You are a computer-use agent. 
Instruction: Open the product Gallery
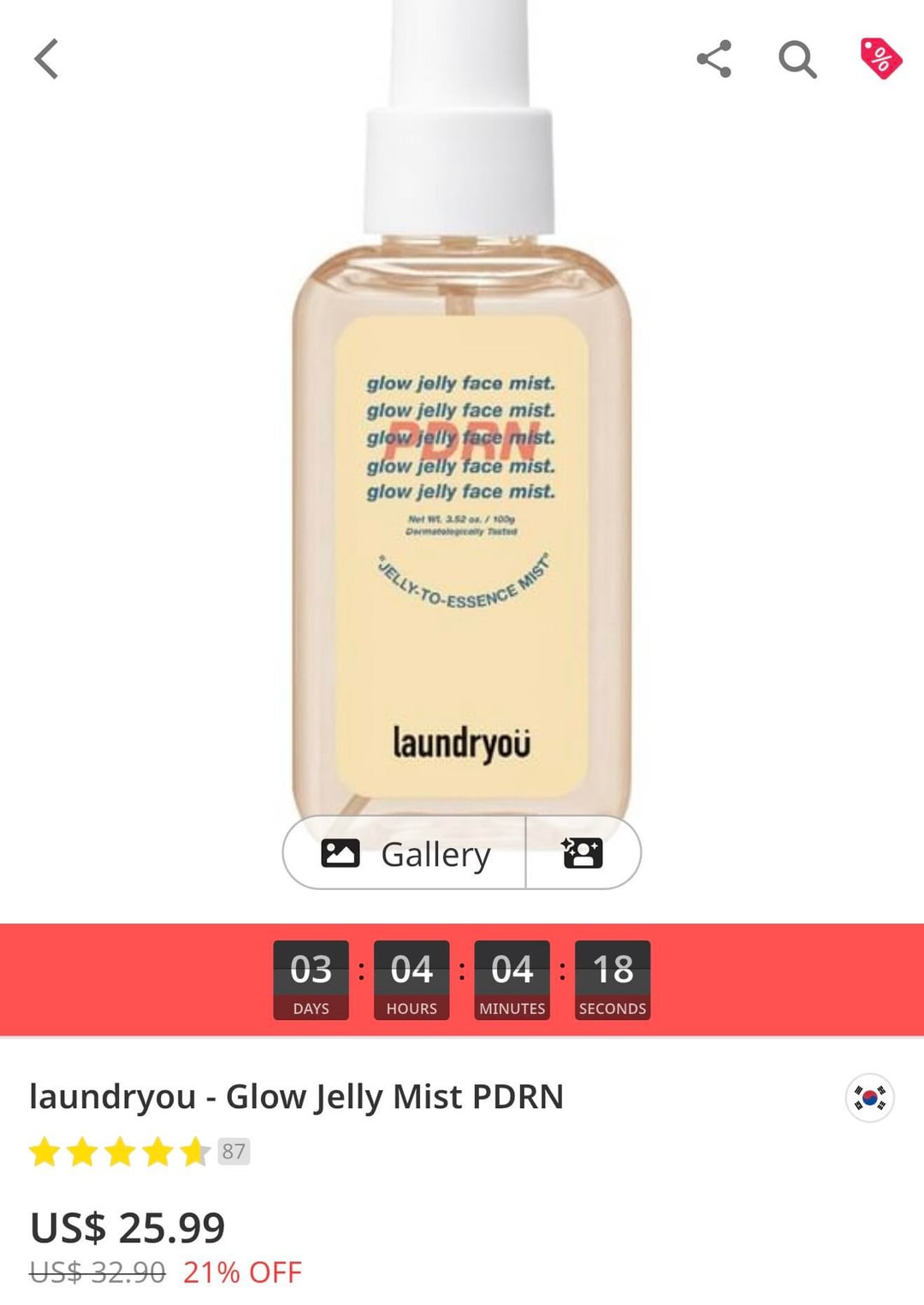406,853
